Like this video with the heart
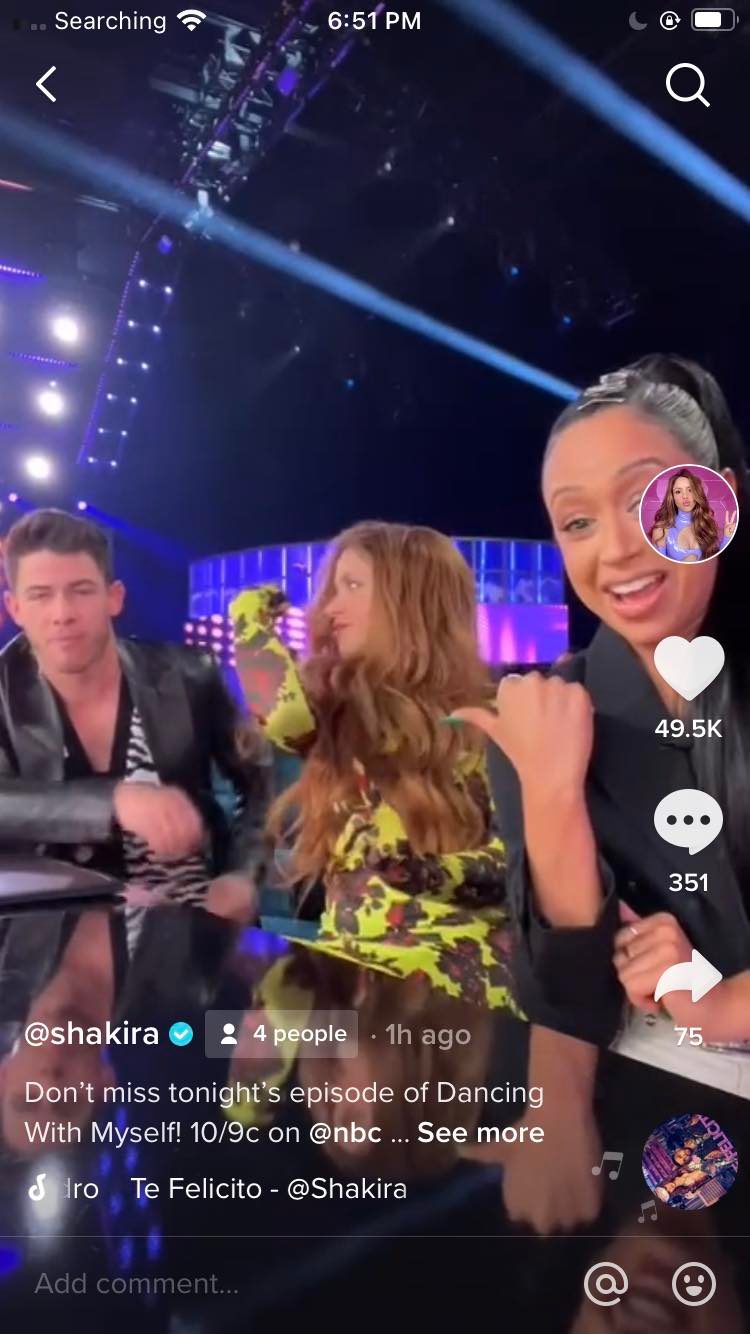750x1334 pixels. click(688, 668)
